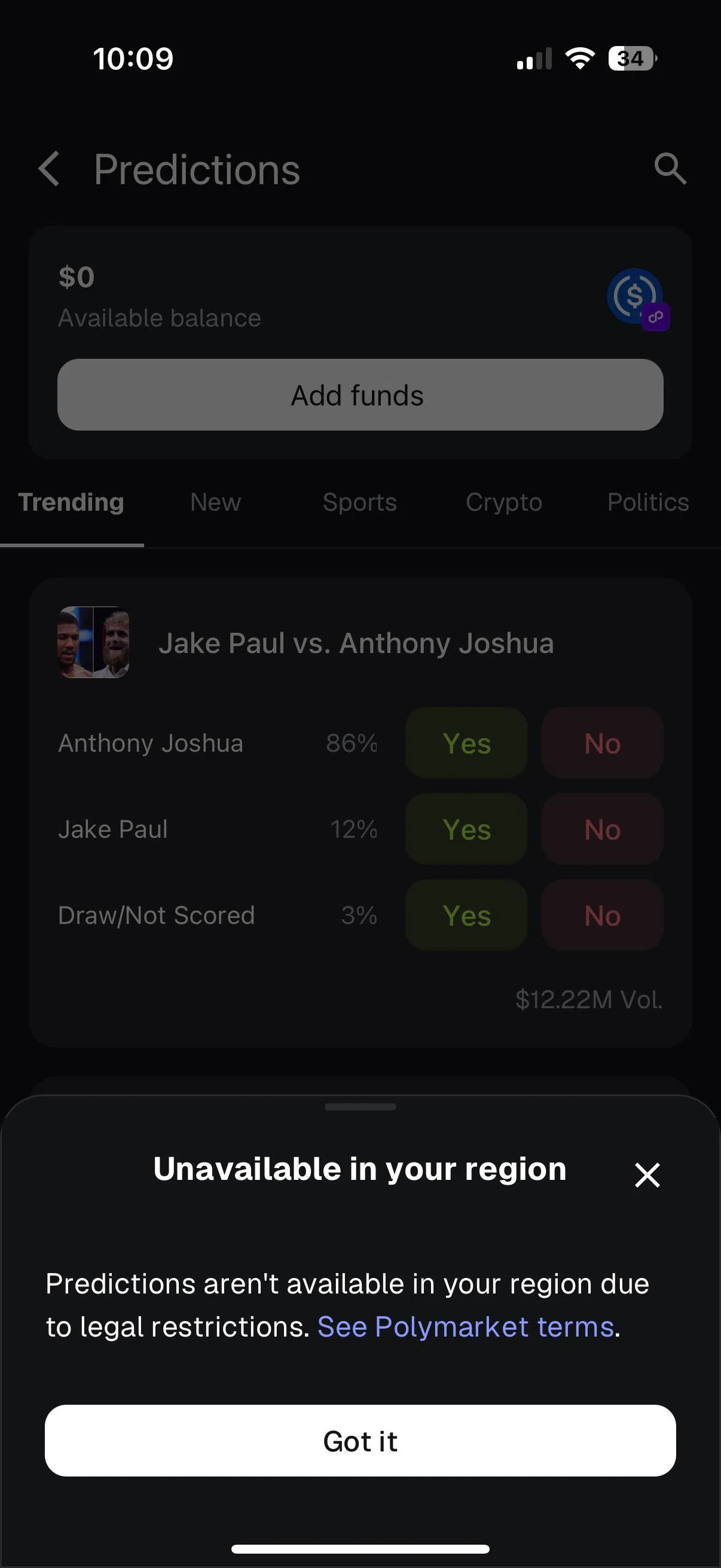Pick No for Anthony Joshua
The image size is (721, 1568).
[603, 743]
